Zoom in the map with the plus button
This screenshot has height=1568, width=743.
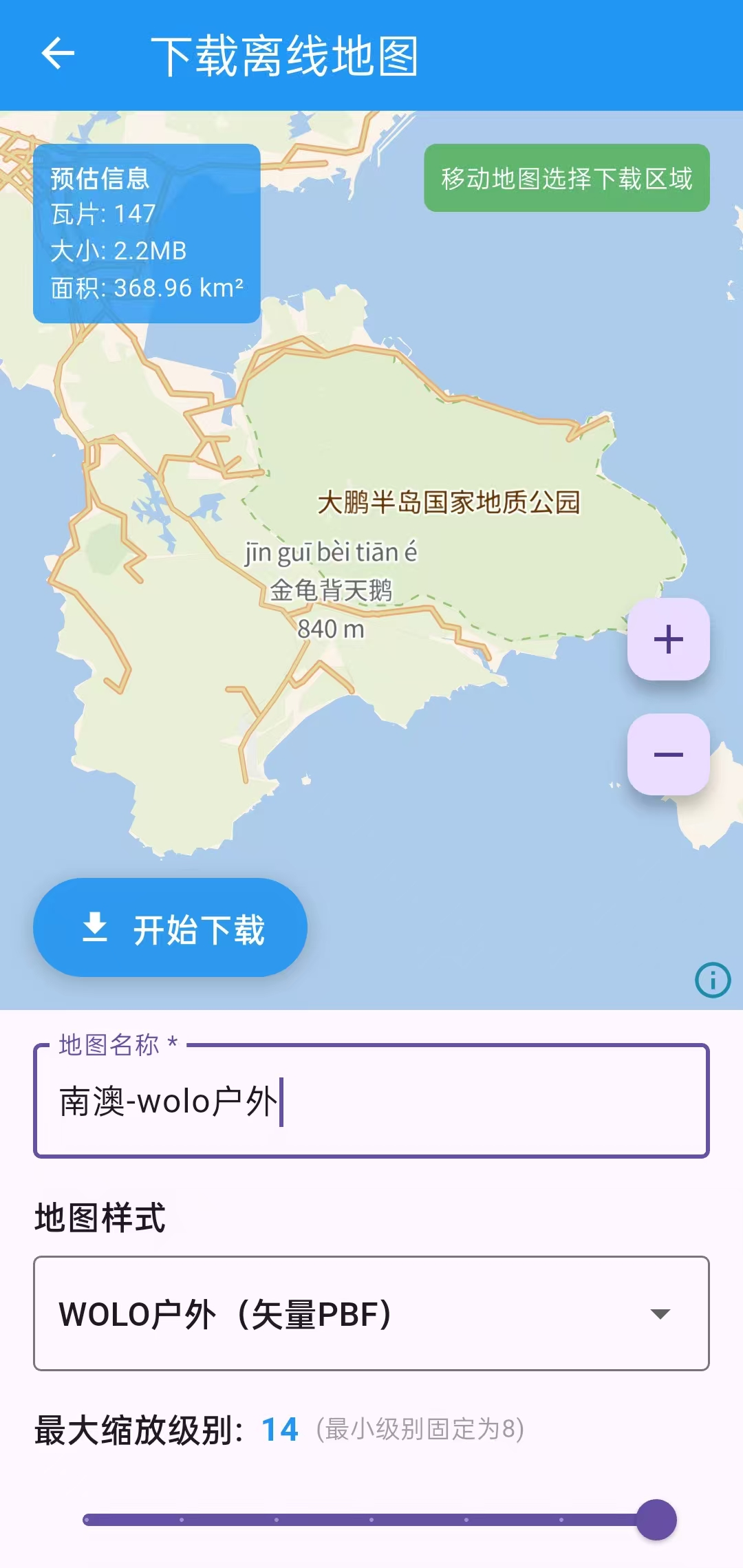click(668, 639)
